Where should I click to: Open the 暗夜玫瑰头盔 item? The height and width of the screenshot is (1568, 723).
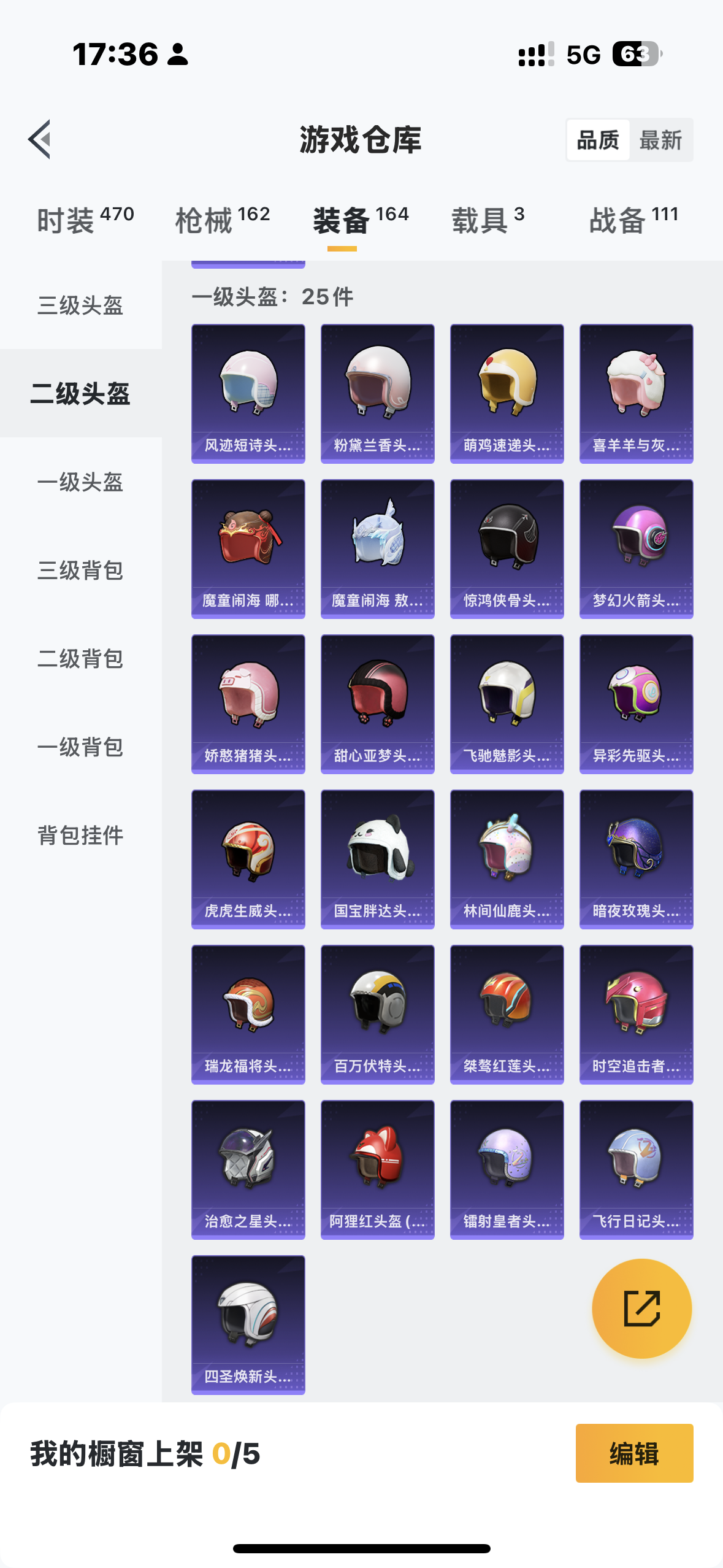coord(635,858)
